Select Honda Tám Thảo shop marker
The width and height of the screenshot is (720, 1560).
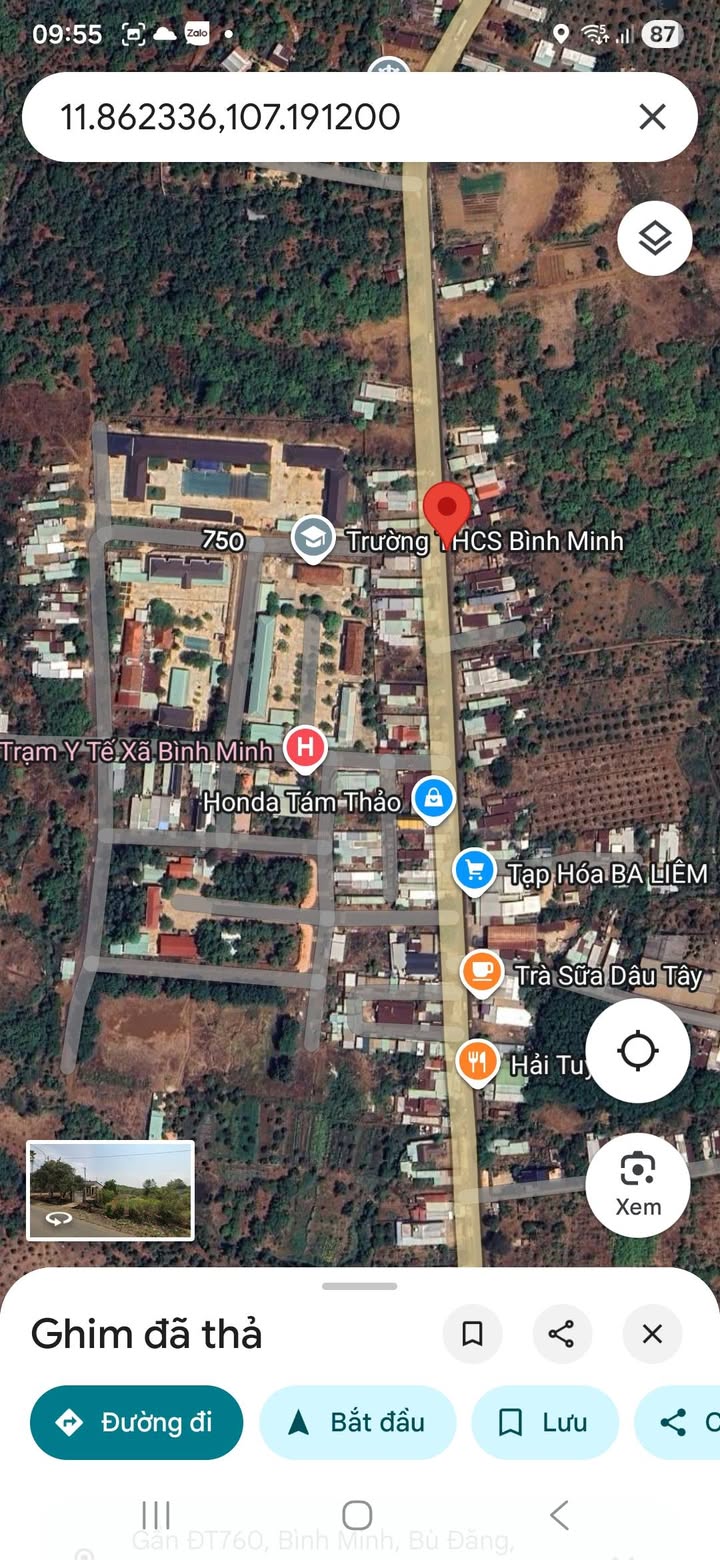pyautogui.click(x=434, y=799)
